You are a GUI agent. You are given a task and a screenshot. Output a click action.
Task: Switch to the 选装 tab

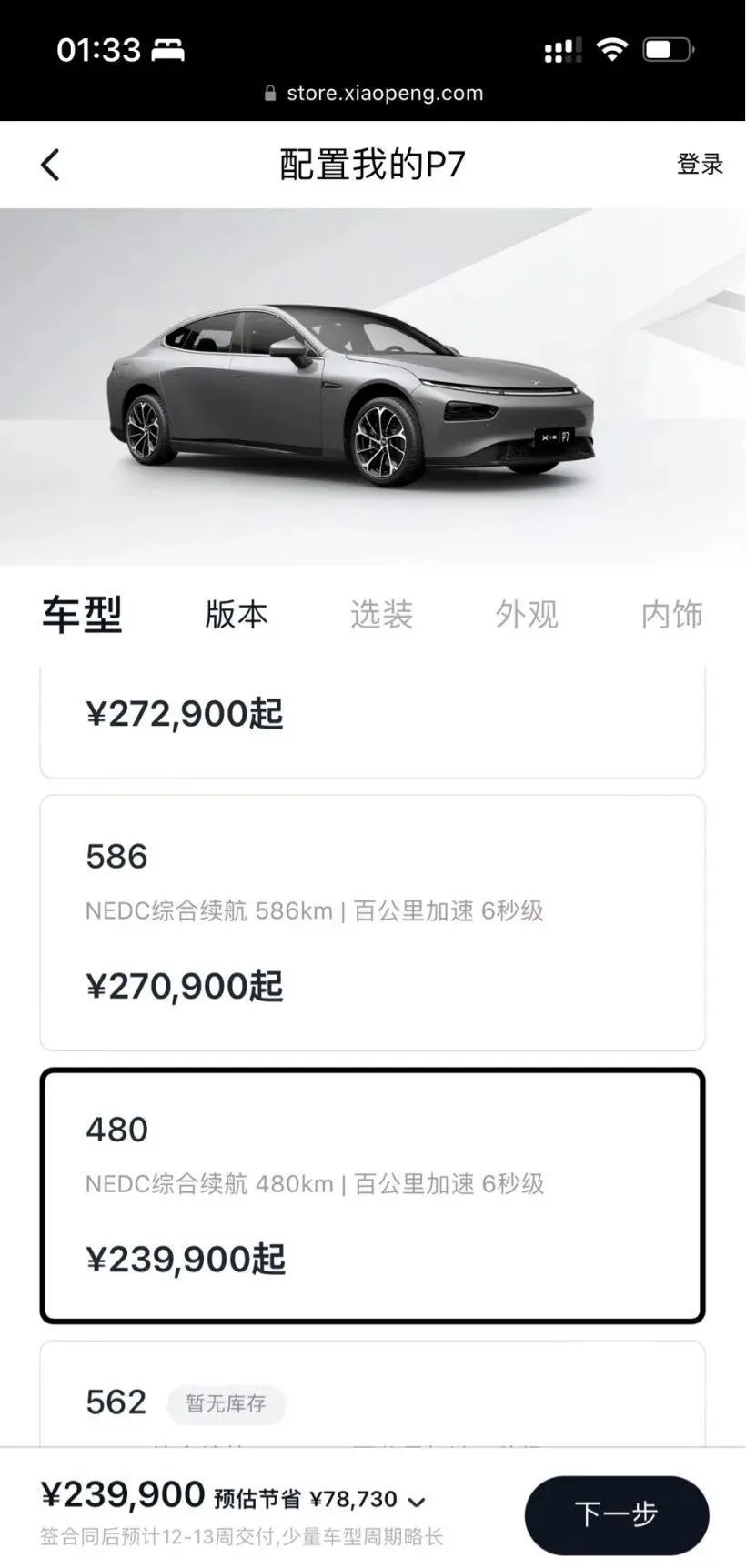click(381, 615)
